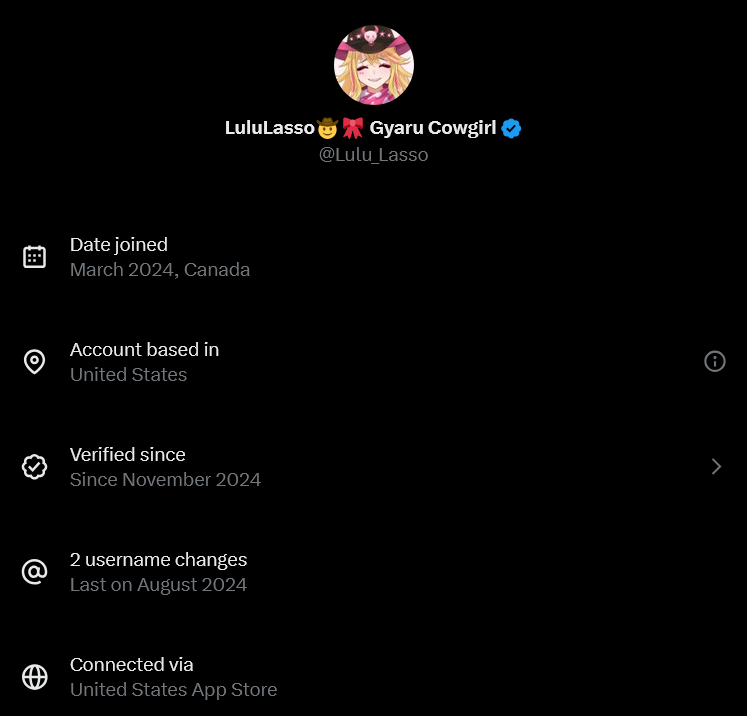747x716 pixels.
Task: Tap the LuluLasso profile avatar
Action: (373, 66)
